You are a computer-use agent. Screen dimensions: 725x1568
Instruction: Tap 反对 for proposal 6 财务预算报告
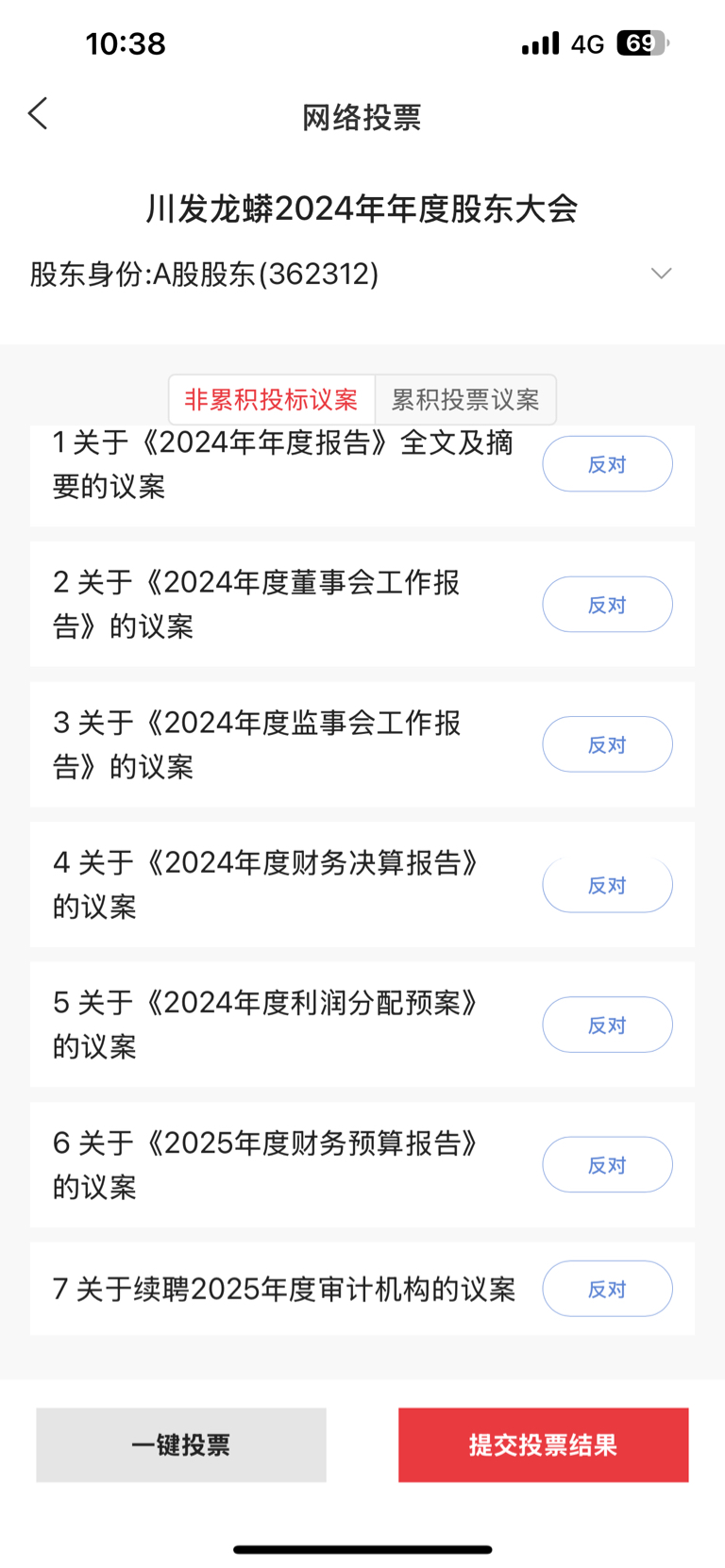point(607,1165)
